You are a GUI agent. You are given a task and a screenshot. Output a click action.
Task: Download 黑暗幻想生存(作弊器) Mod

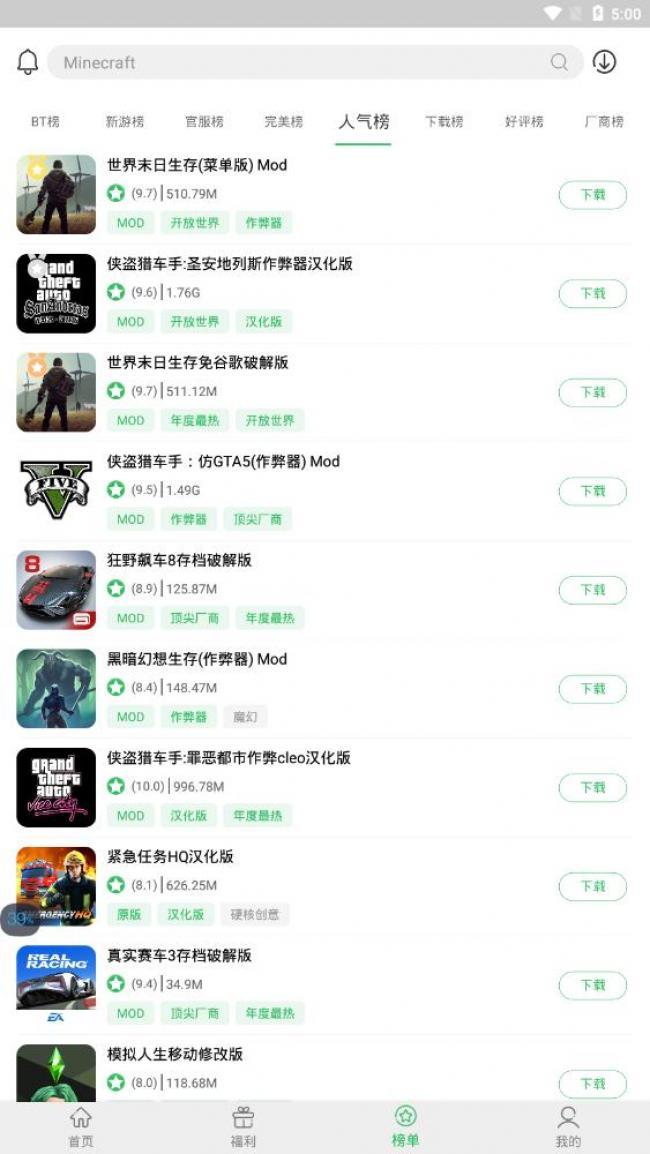(x=592, y=689)
